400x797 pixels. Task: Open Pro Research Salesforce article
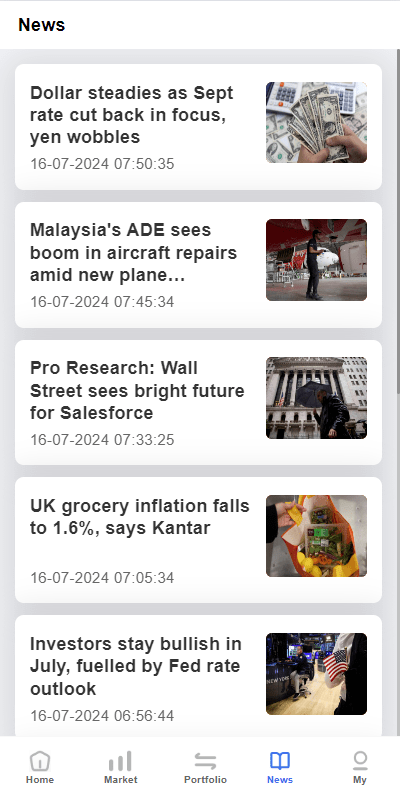(x=198, y=403)
